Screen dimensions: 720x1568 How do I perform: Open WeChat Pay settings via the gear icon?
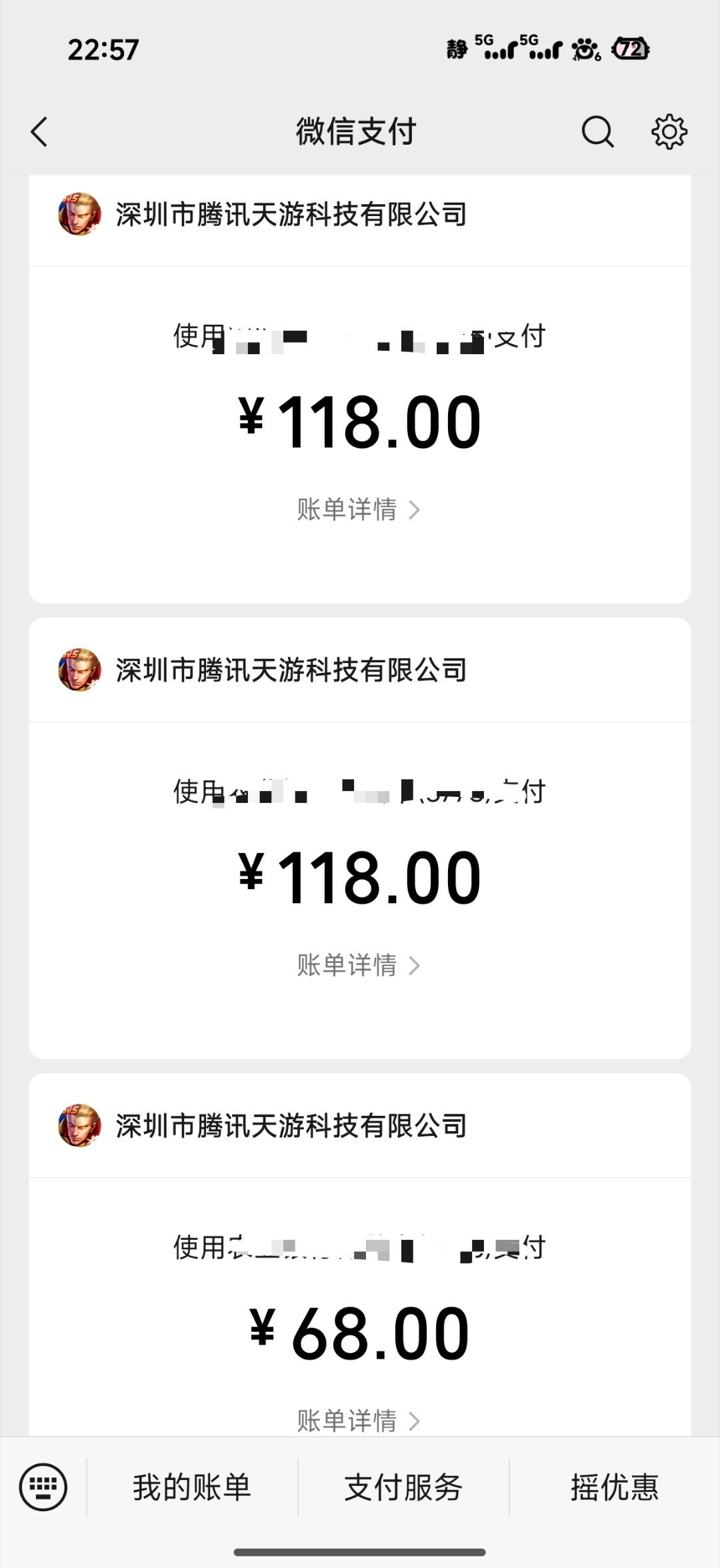[670, 131]
